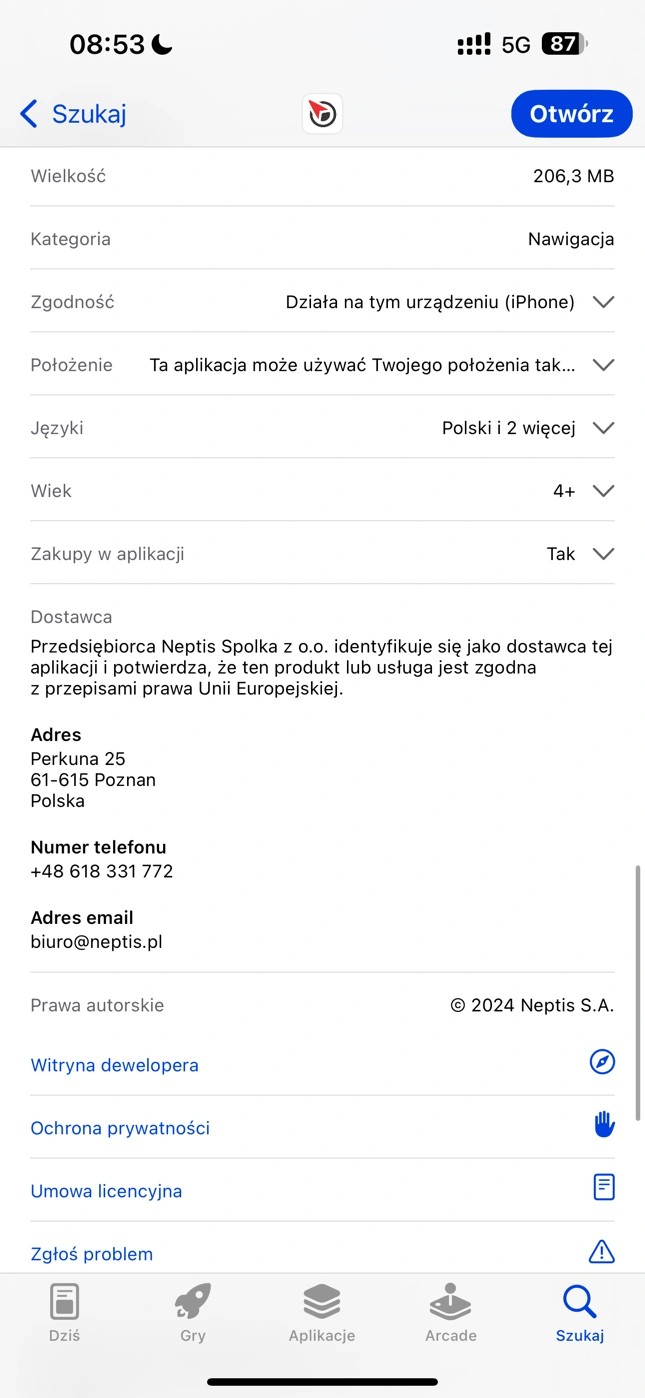Select the Szukaj tab
645x1398 pixels.
(x=580, y=1313)
